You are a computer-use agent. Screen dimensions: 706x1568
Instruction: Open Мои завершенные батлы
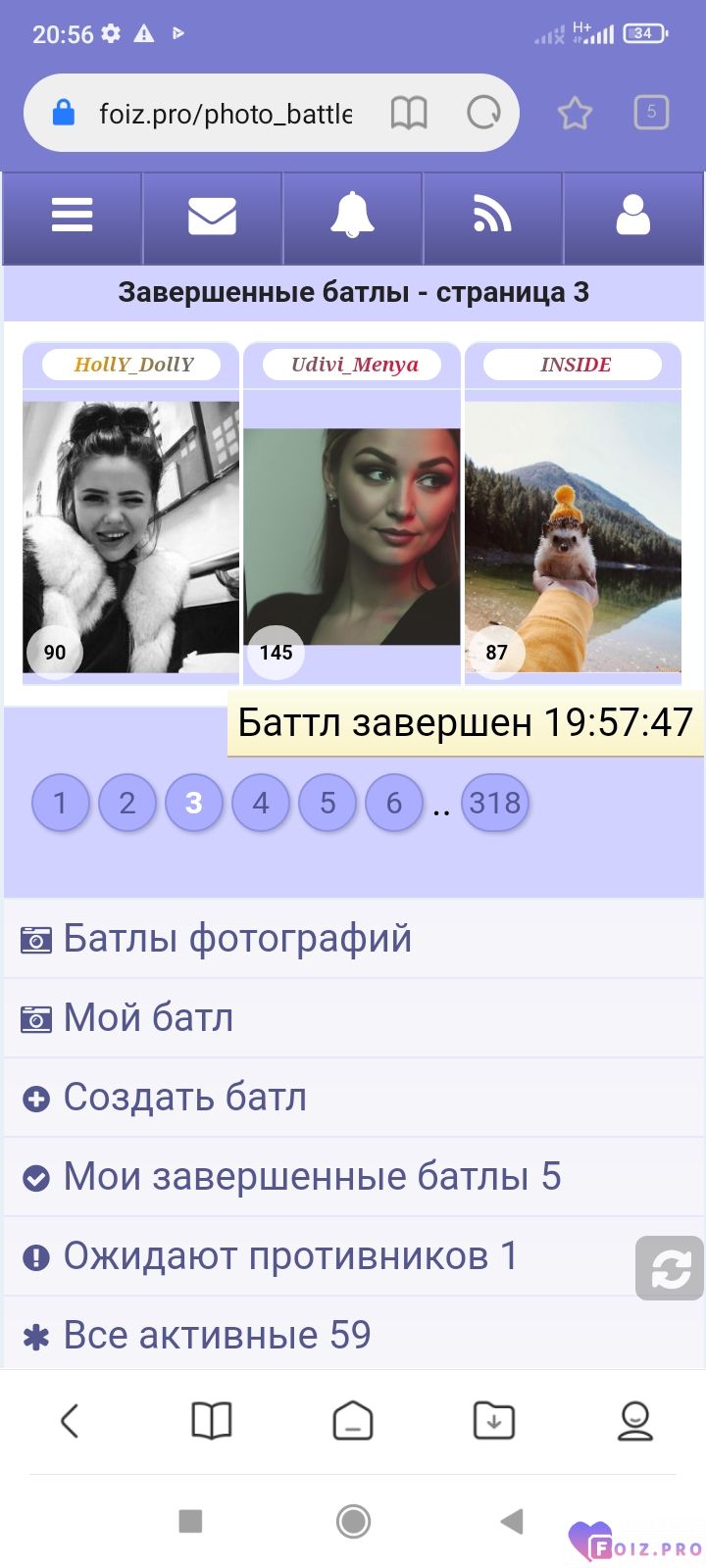pos(312,1177)
